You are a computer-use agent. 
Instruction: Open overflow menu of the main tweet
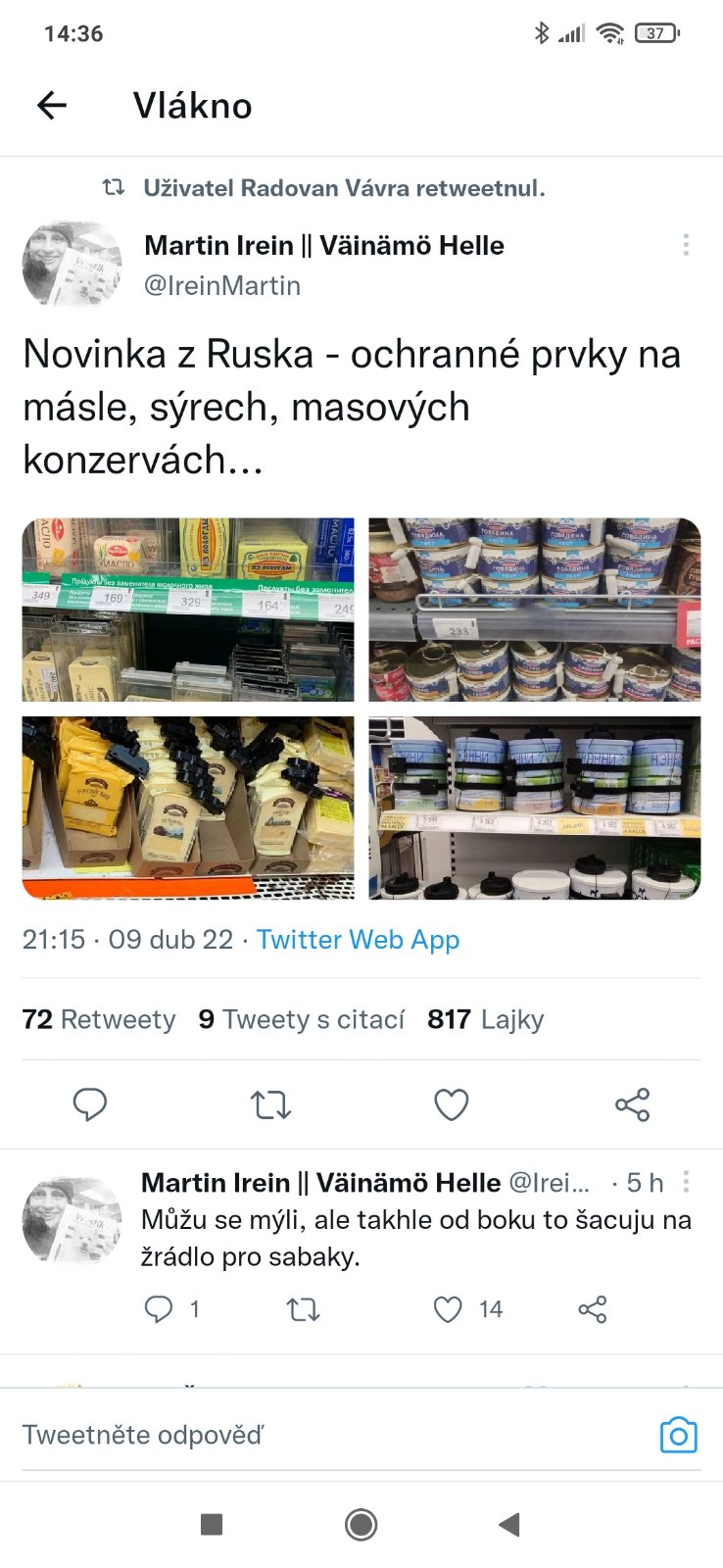point(686,245)
